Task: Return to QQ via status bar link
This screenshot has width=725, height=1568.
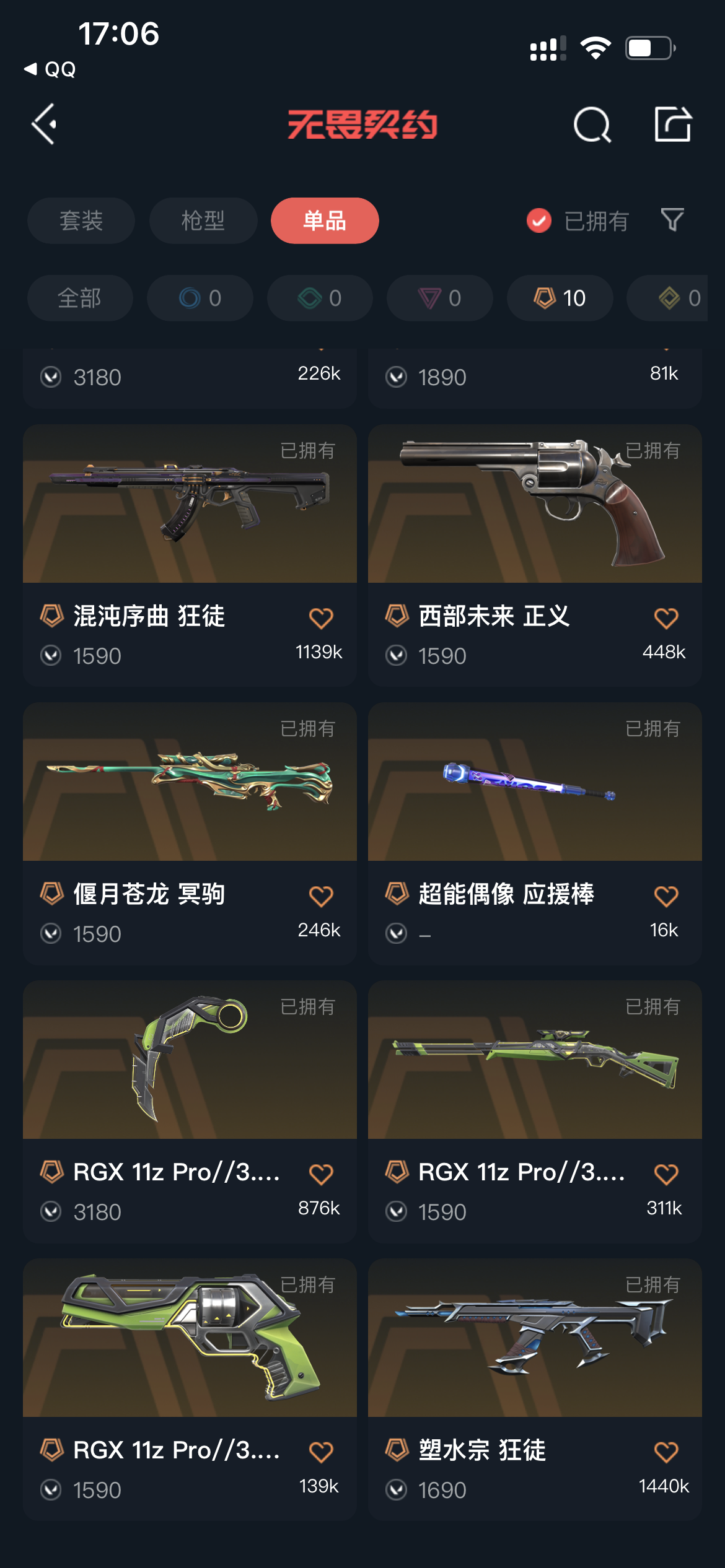Action: point(51,69)
